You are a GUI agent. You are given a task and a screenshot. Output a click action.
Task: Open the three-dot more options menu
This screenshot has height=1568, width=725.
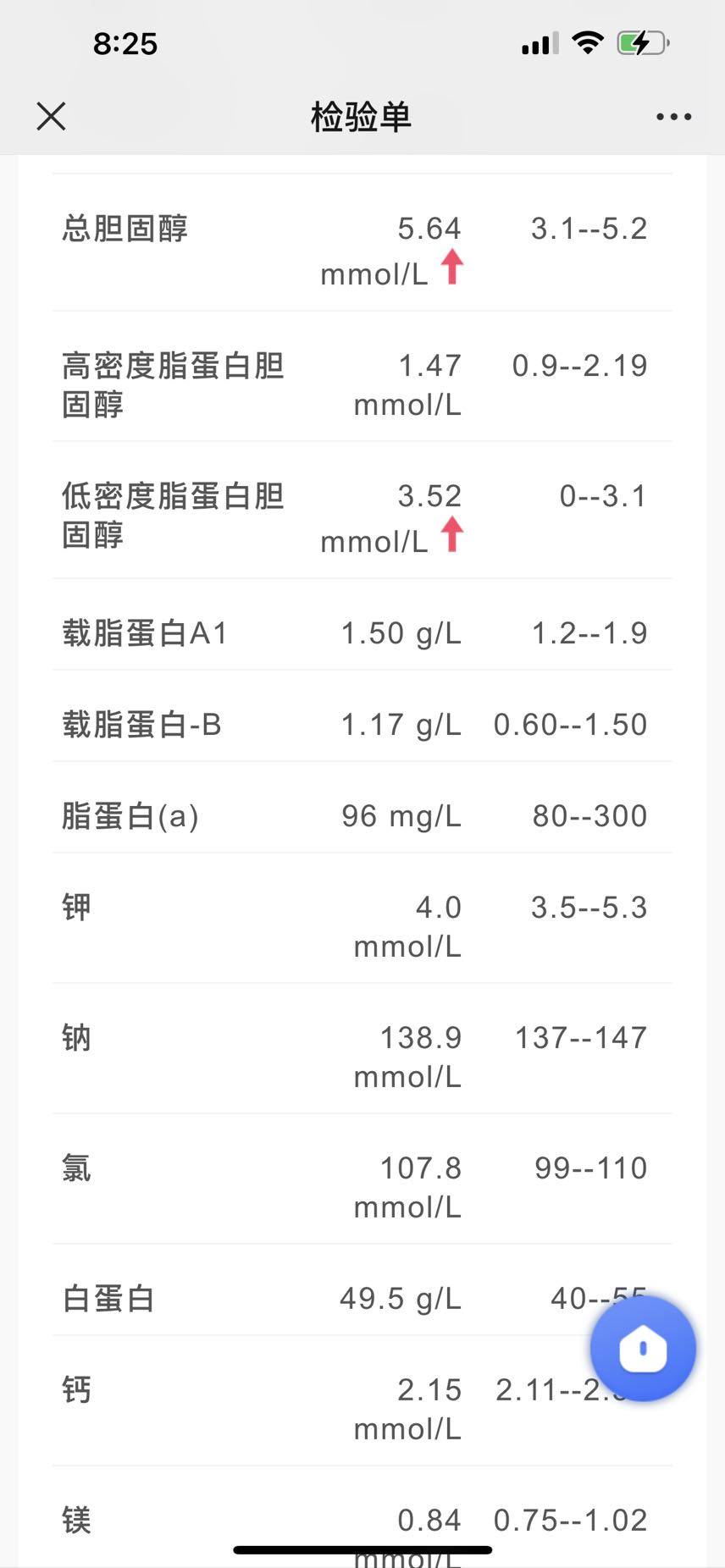(x=673, y=117)
